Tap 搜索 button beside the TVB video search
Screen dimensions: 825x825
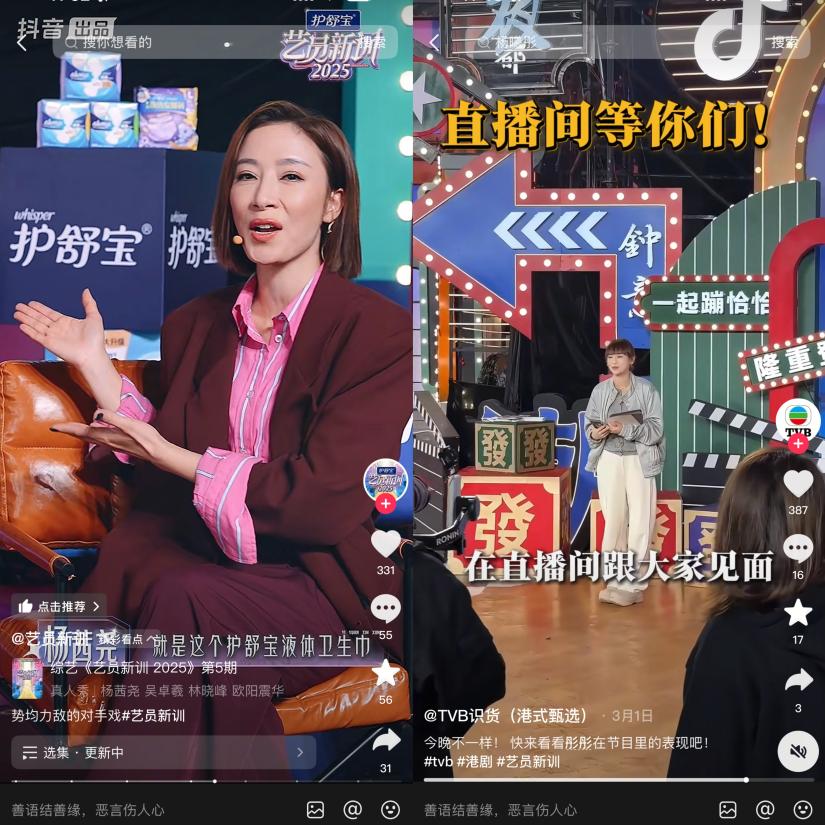point(784,42)
